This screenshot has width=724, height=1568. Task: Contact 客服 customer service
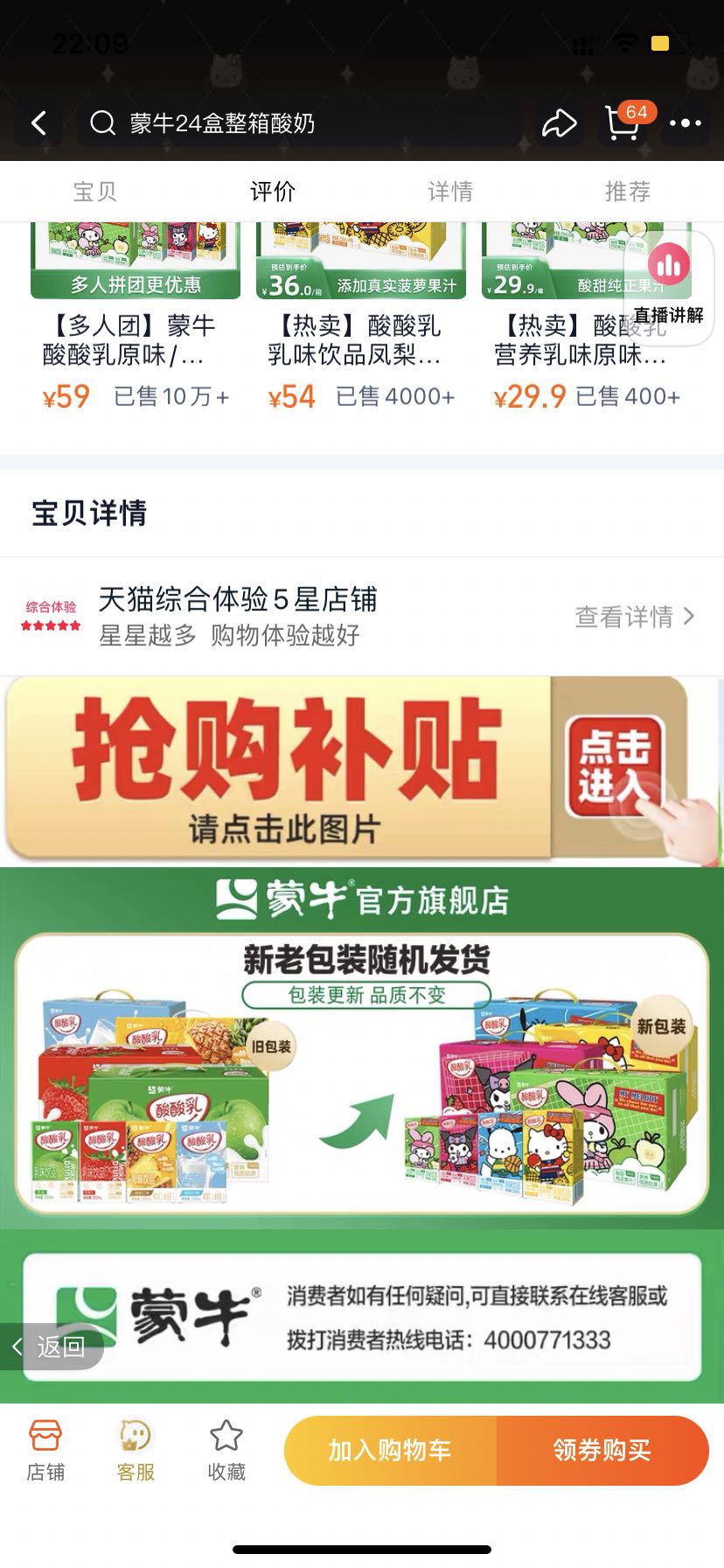click(136, 1450)
